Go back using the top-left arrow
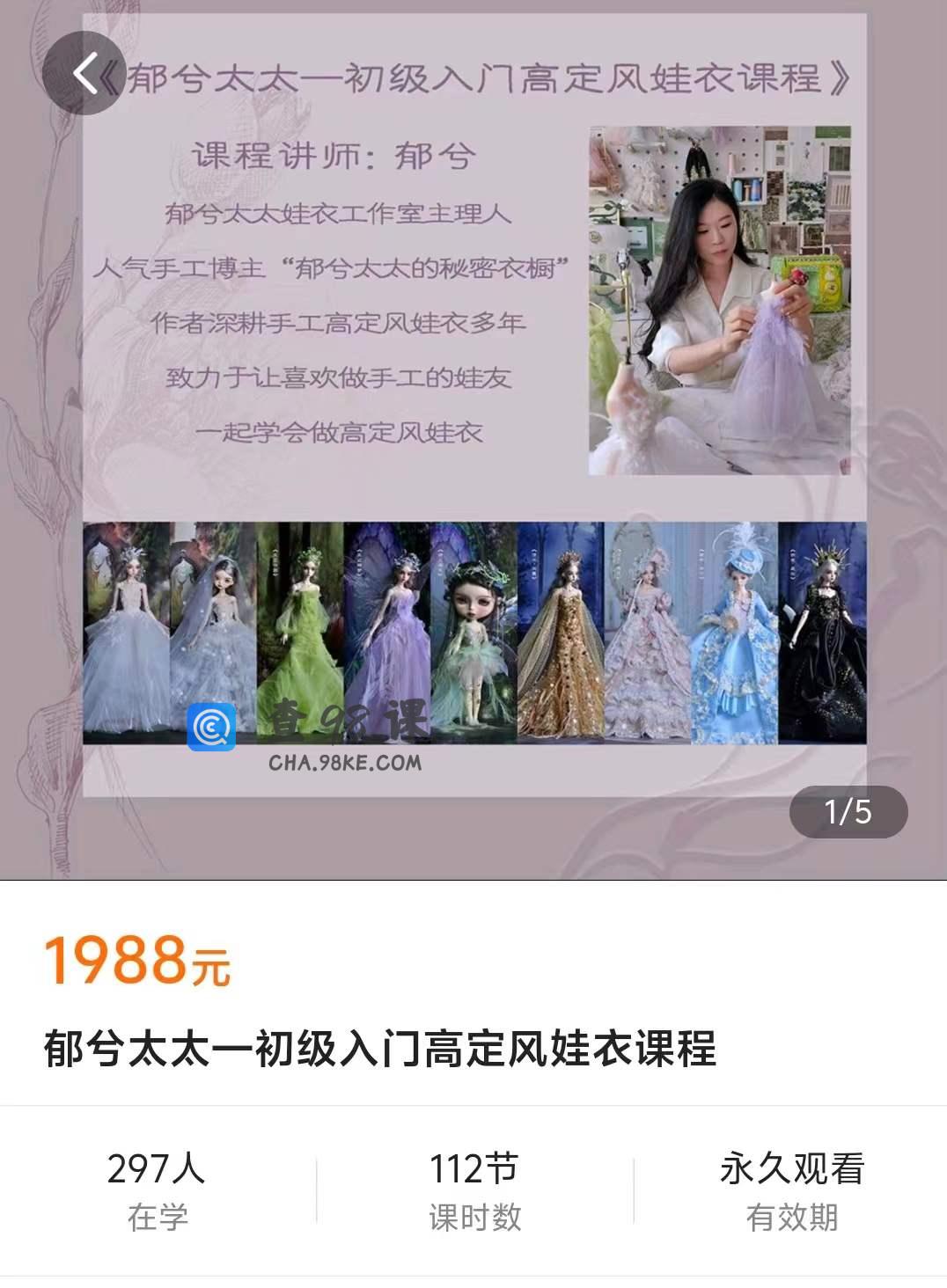This screenshot has height=1288, width=947. pyautogui.click(x=84, y=73)
